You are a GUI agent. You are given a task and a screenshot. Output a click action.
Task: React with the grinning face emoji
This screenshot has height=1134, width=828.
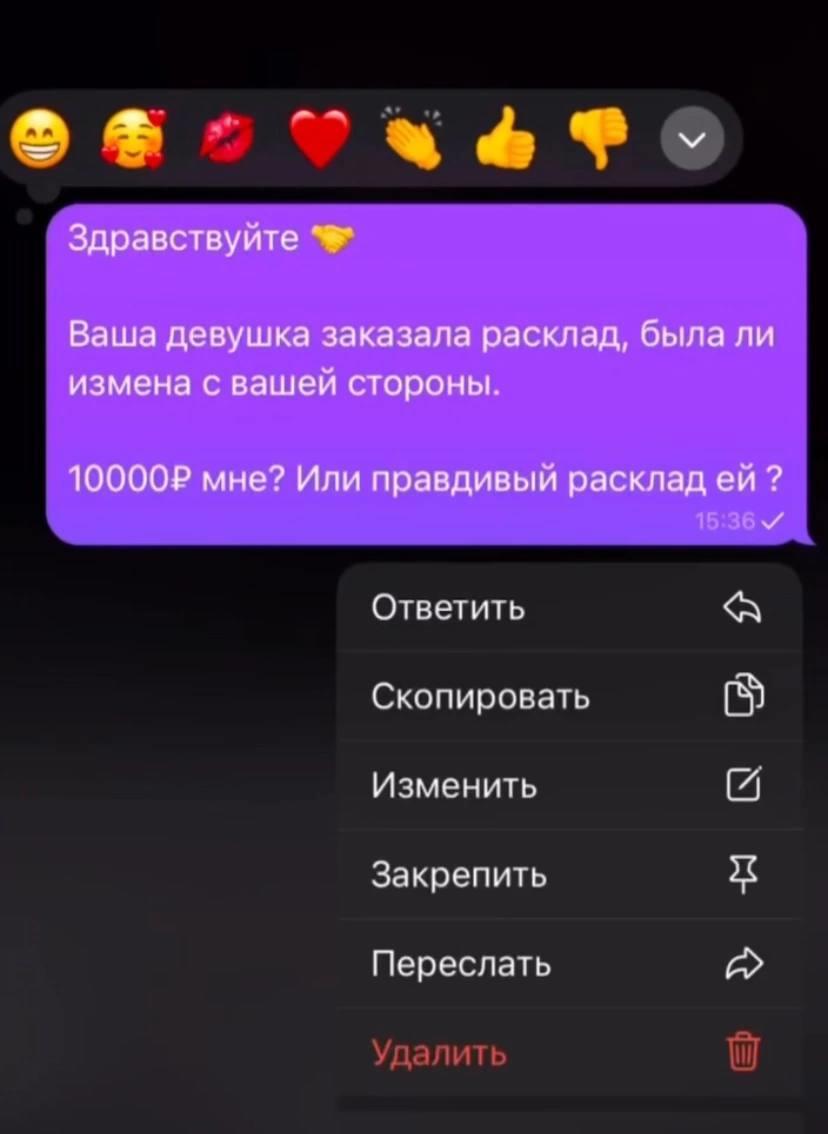click(37, 139)
